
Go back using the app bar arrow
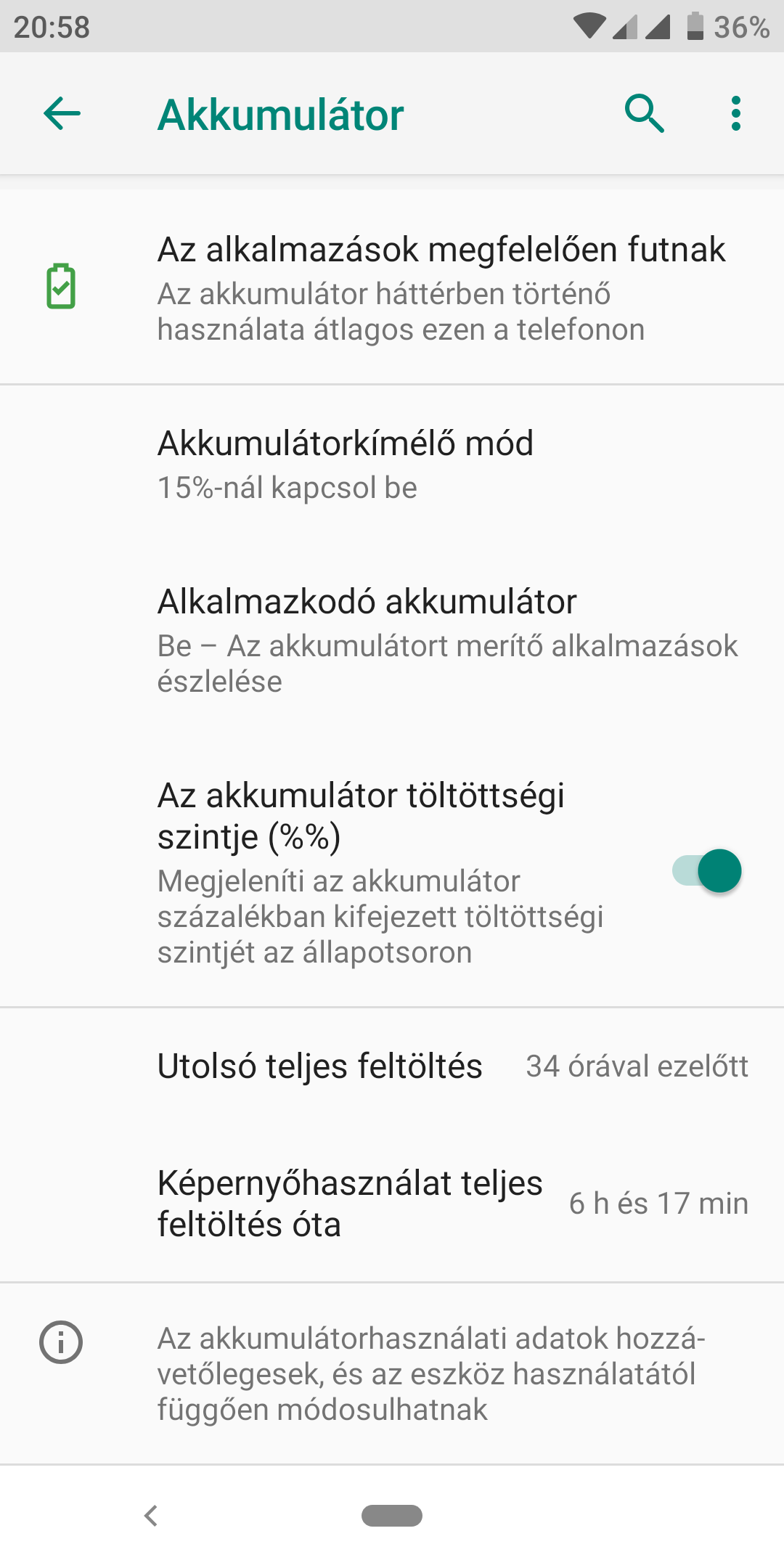point(62,113)
